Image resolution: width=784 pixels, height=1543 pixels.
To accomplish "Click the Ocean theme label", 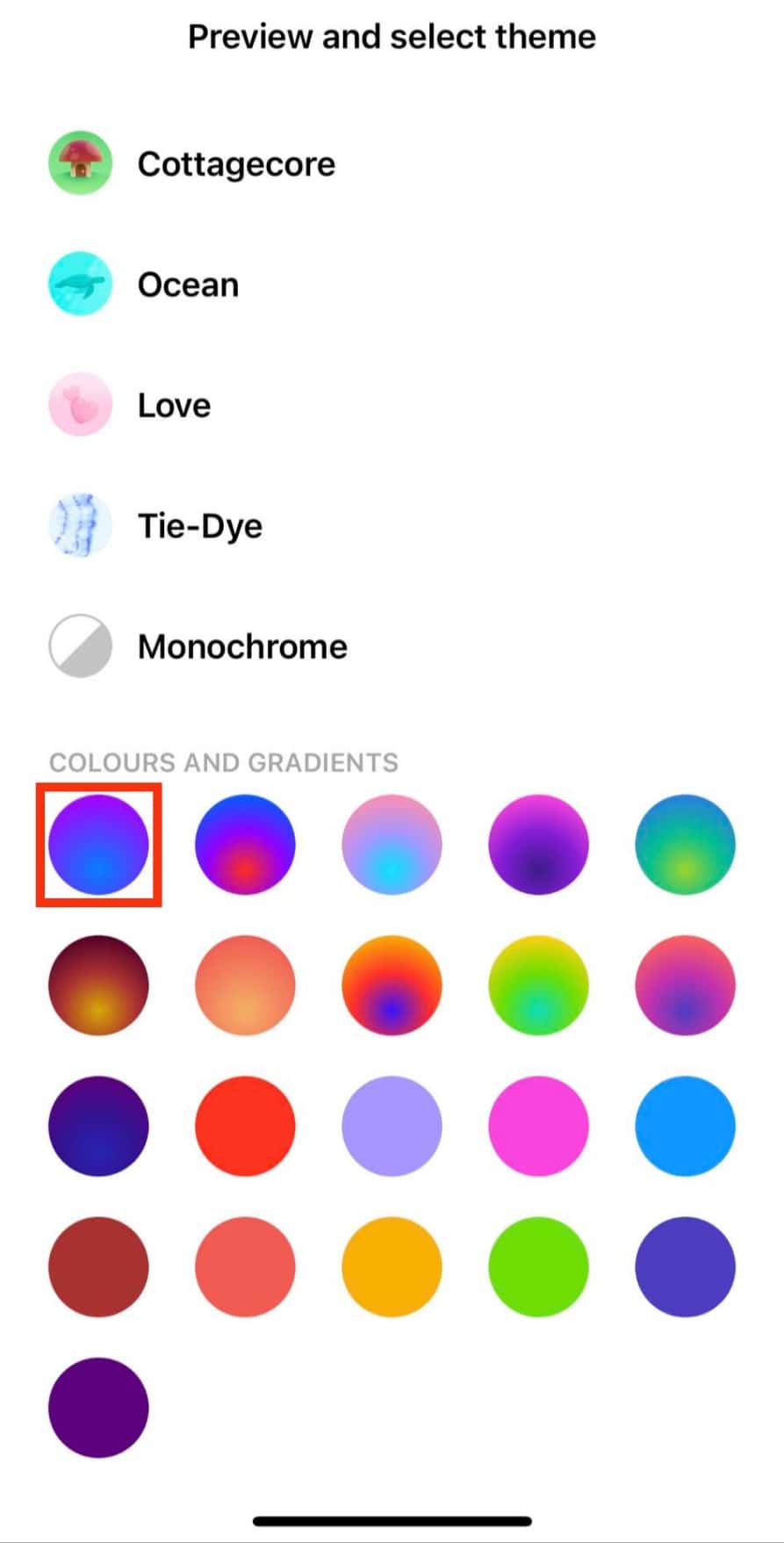I will point(187,285).
